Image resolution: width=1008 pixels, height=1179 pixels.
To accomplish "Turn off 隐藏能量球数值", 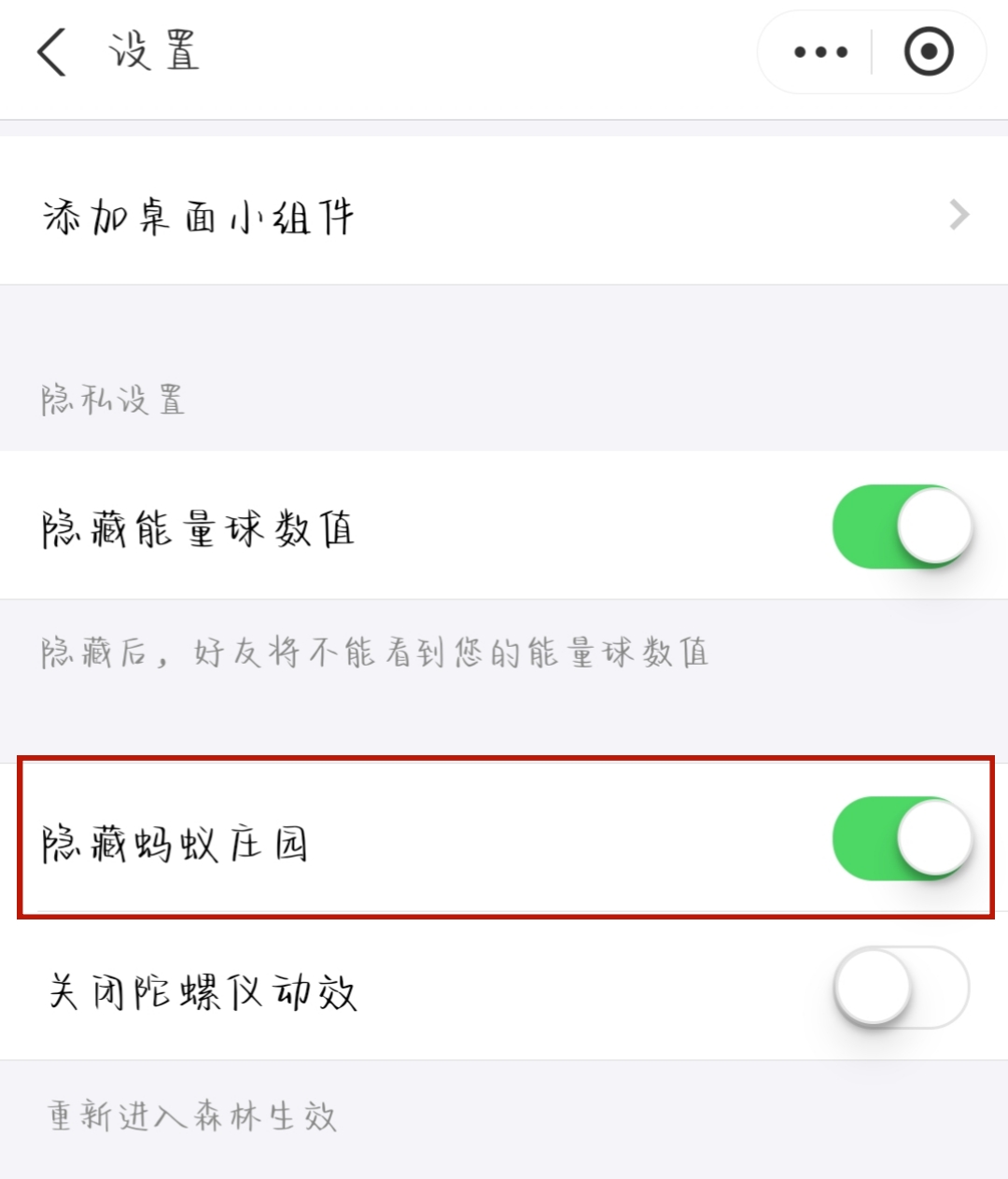I will [901, 527].
